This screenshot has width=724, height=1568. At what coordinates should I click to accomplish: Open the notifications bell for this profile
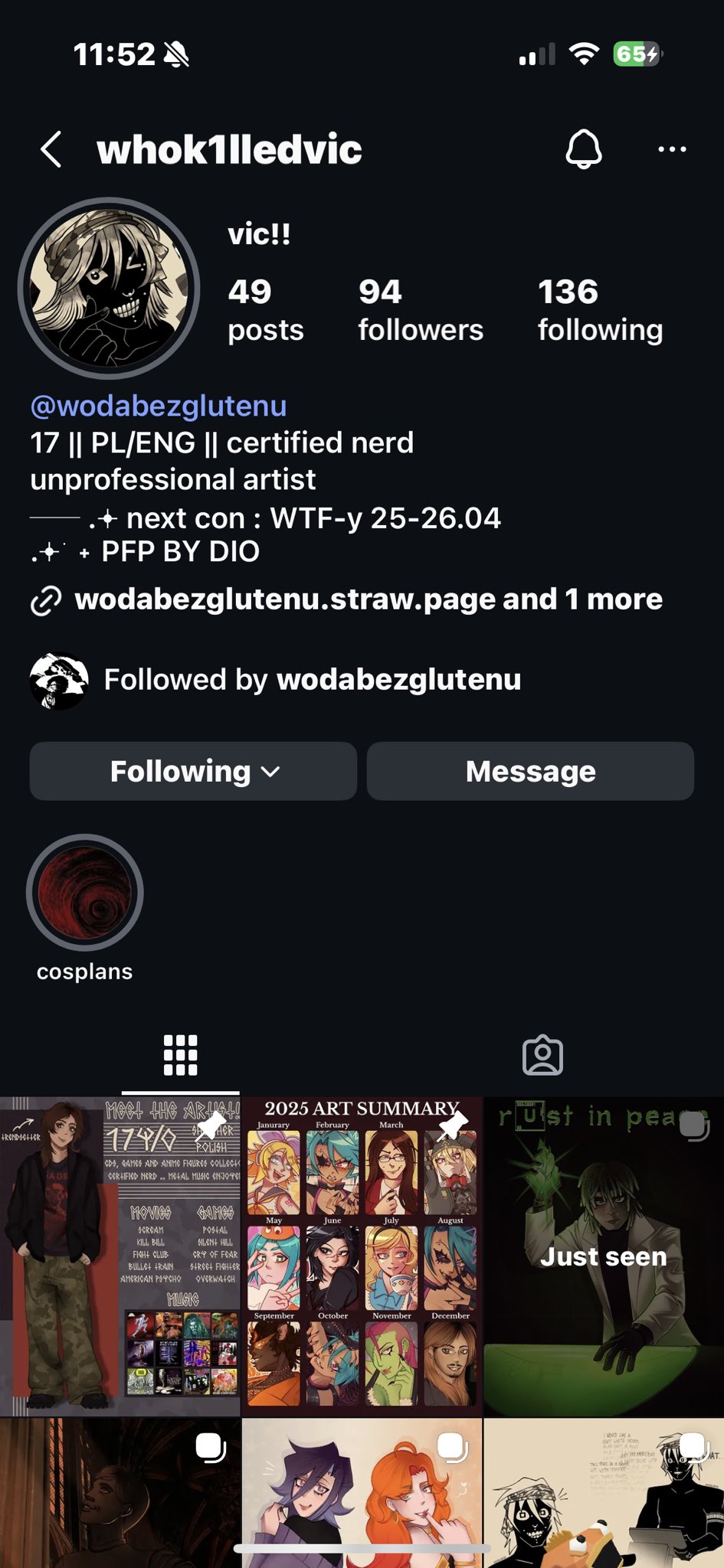[x=584, y=149]
